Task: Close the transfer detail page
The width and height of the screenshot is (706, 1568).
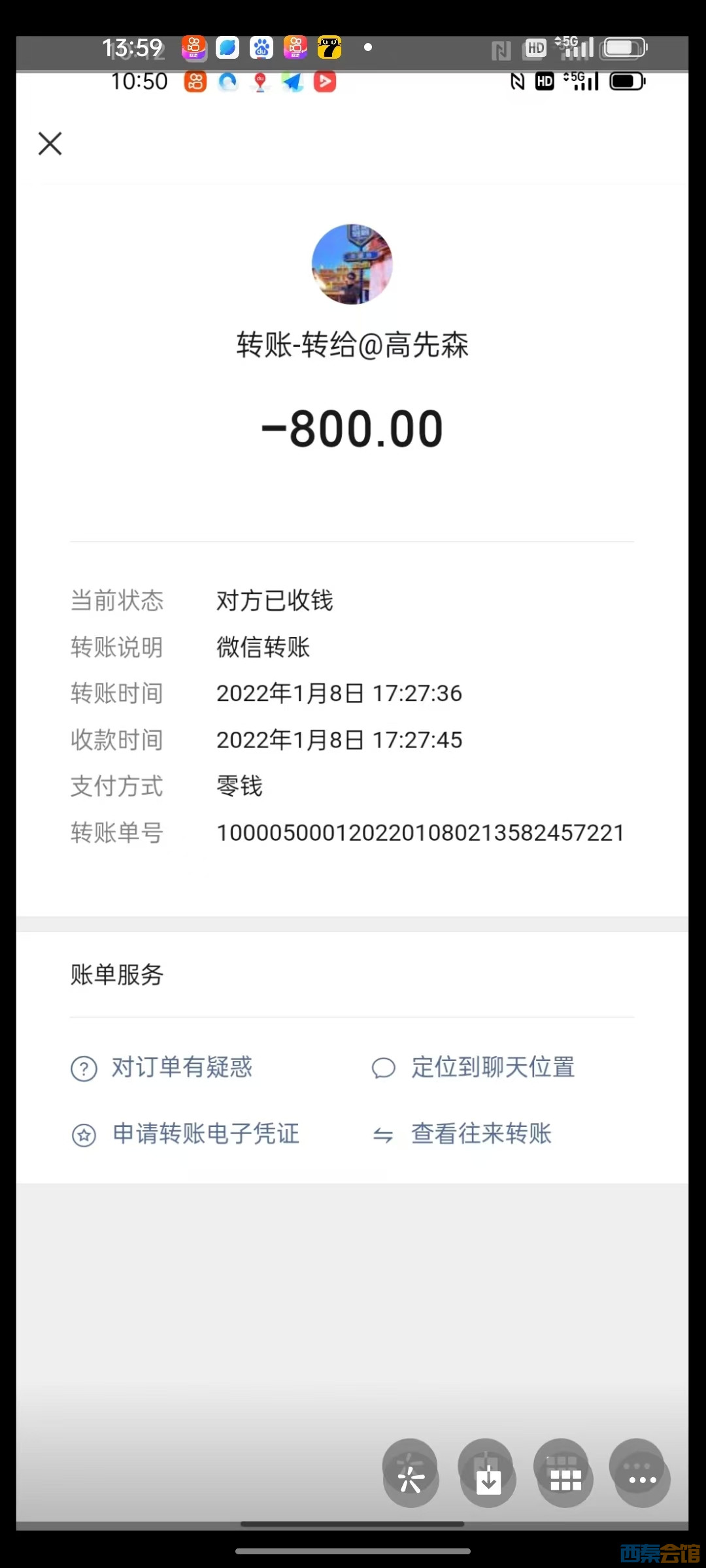Action: point(50,144)
